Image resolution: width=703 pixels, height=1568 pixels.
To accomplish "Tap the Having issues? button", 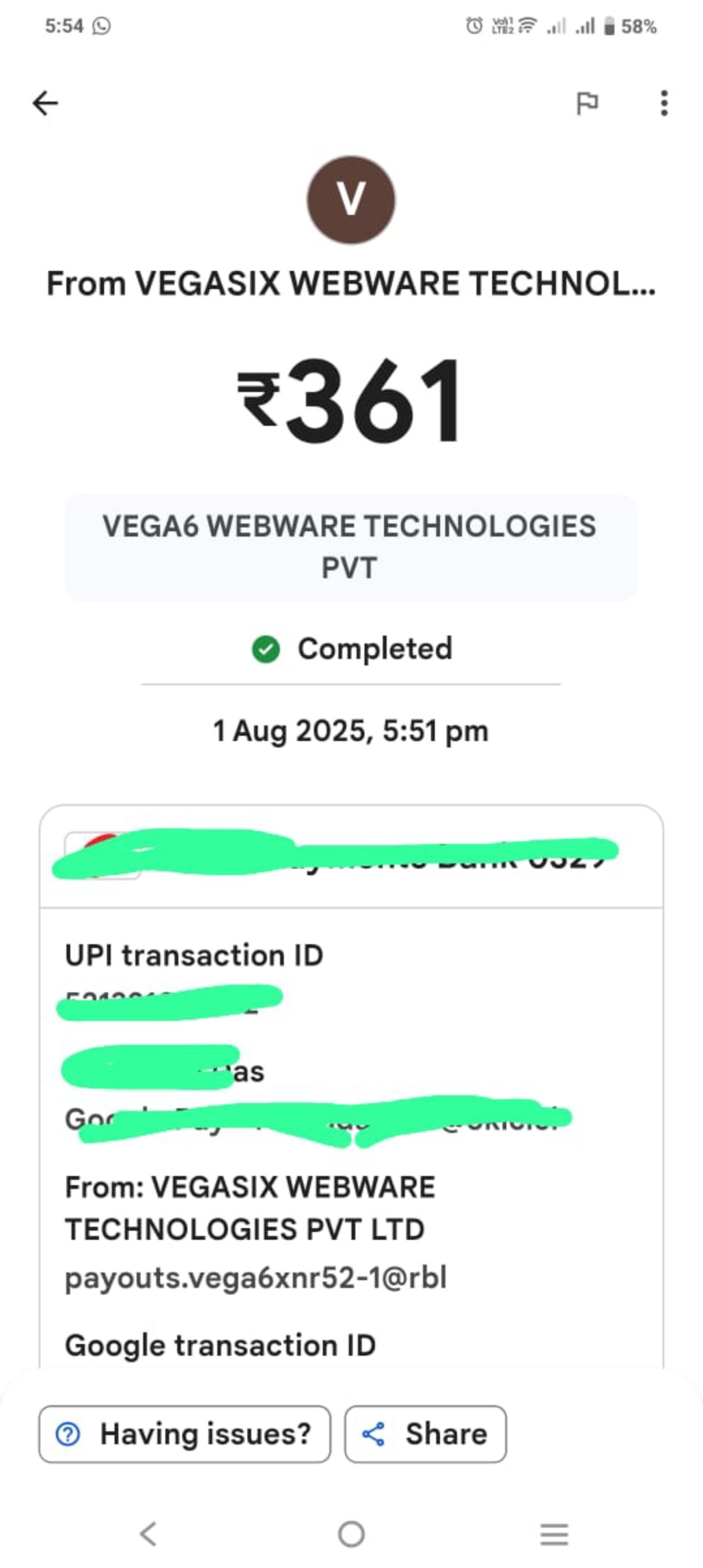I will [x=185, y=1434].
